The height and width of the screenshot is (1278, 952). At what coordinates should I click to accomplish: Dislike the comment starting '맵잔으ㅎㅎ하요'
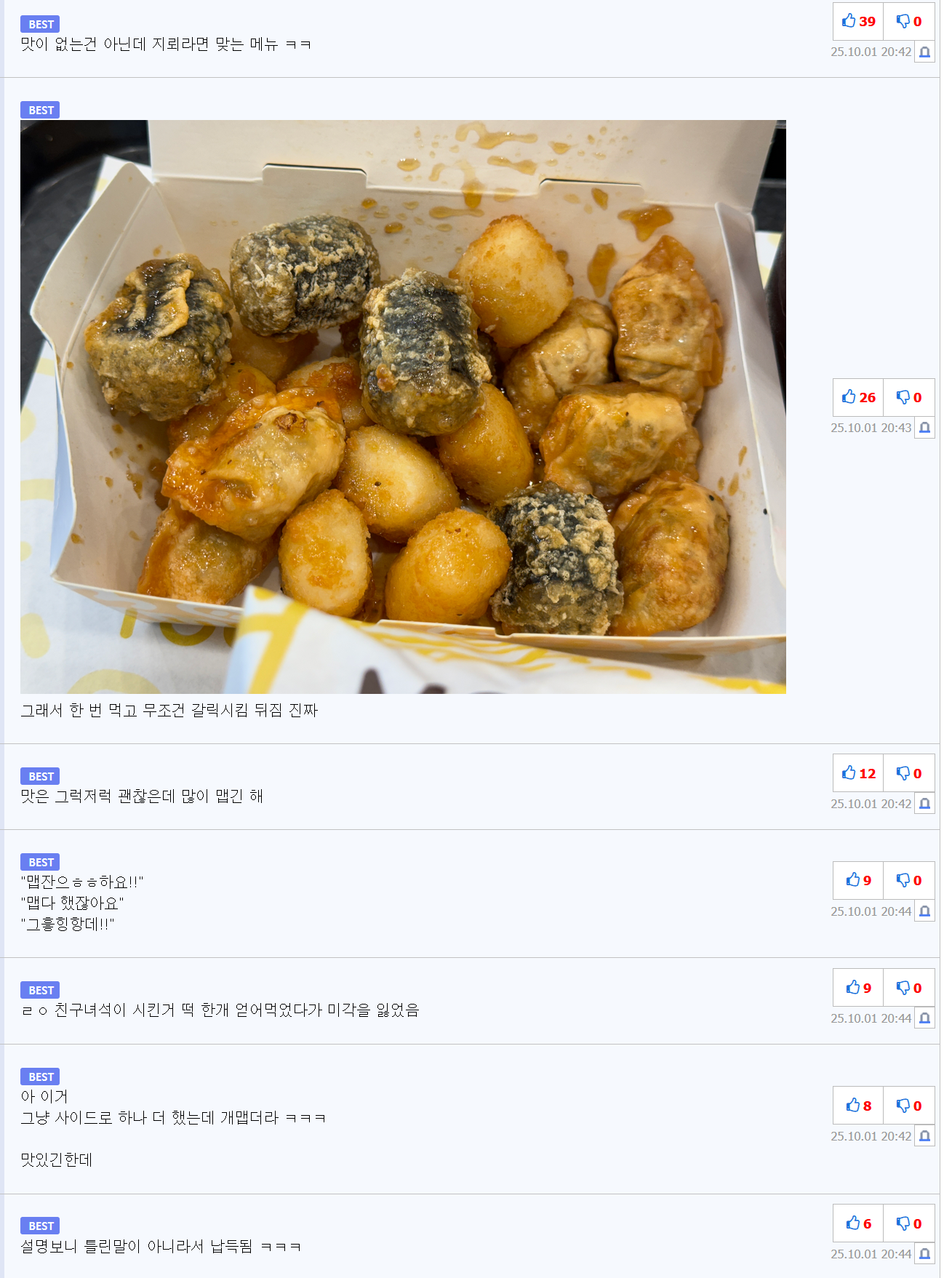click(x=908, y=880)
